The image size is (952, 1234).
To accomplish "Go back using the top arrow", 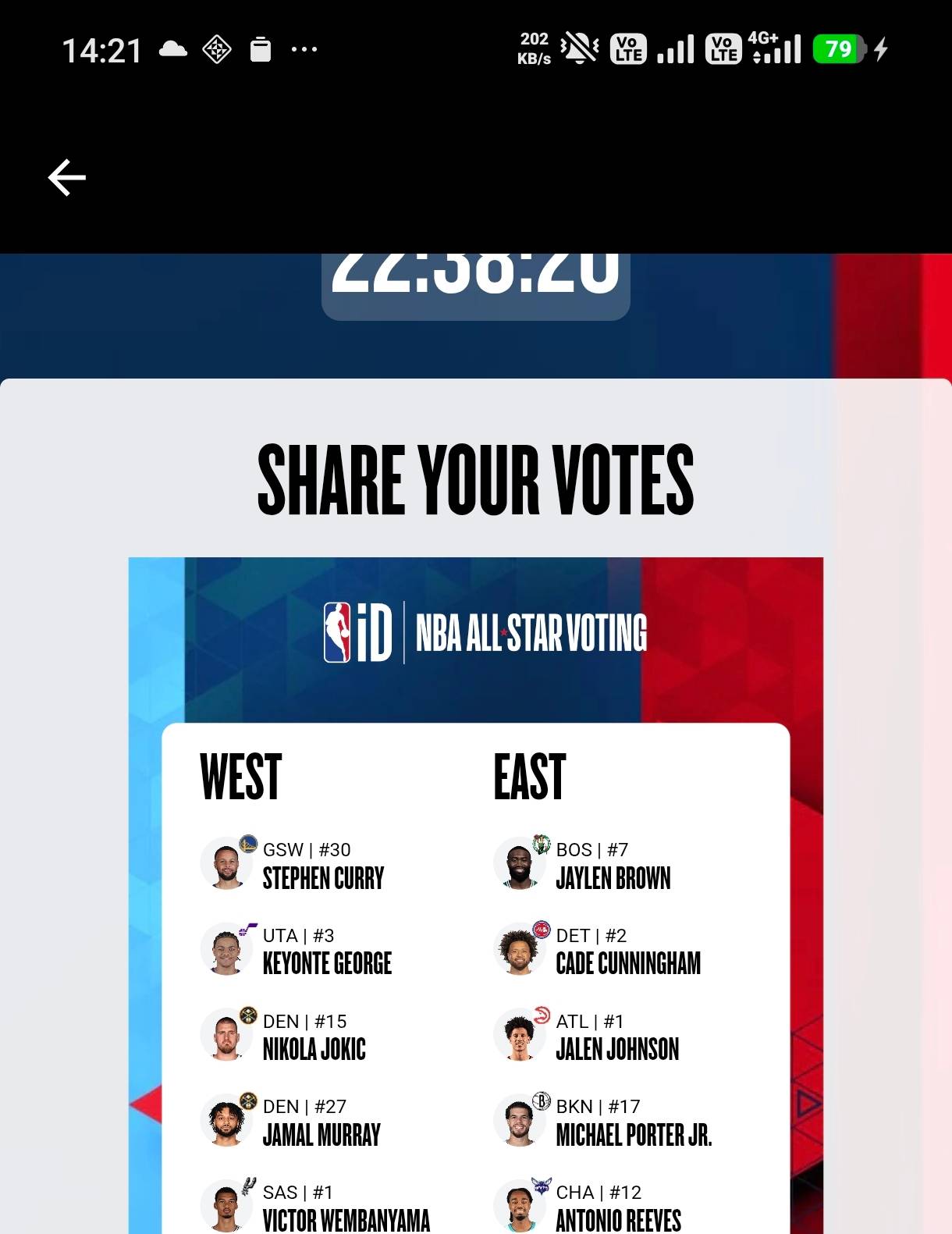I will (67, 178).
